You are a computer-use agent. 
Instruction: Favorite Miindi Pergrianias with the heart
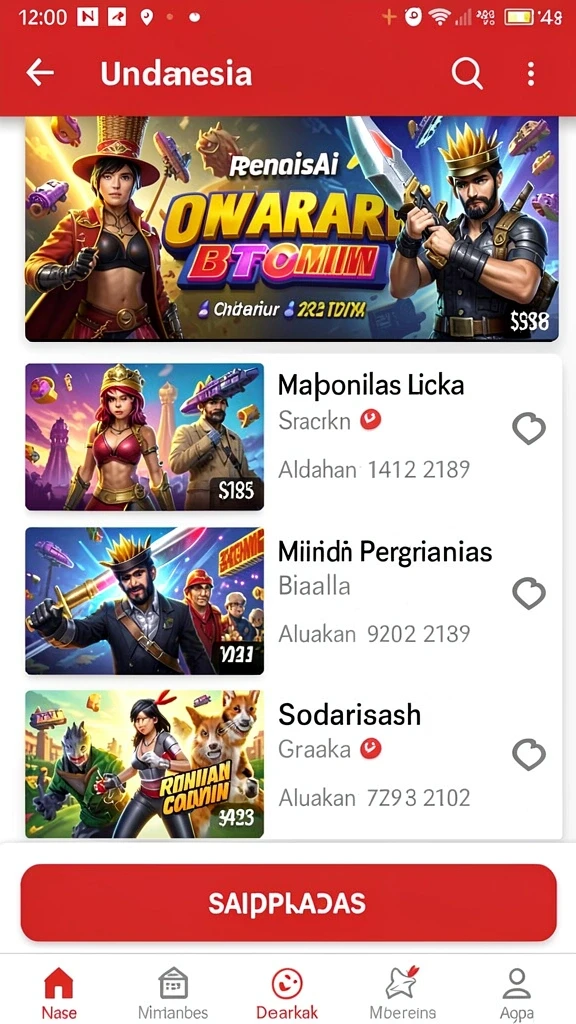tap(528, 593)
